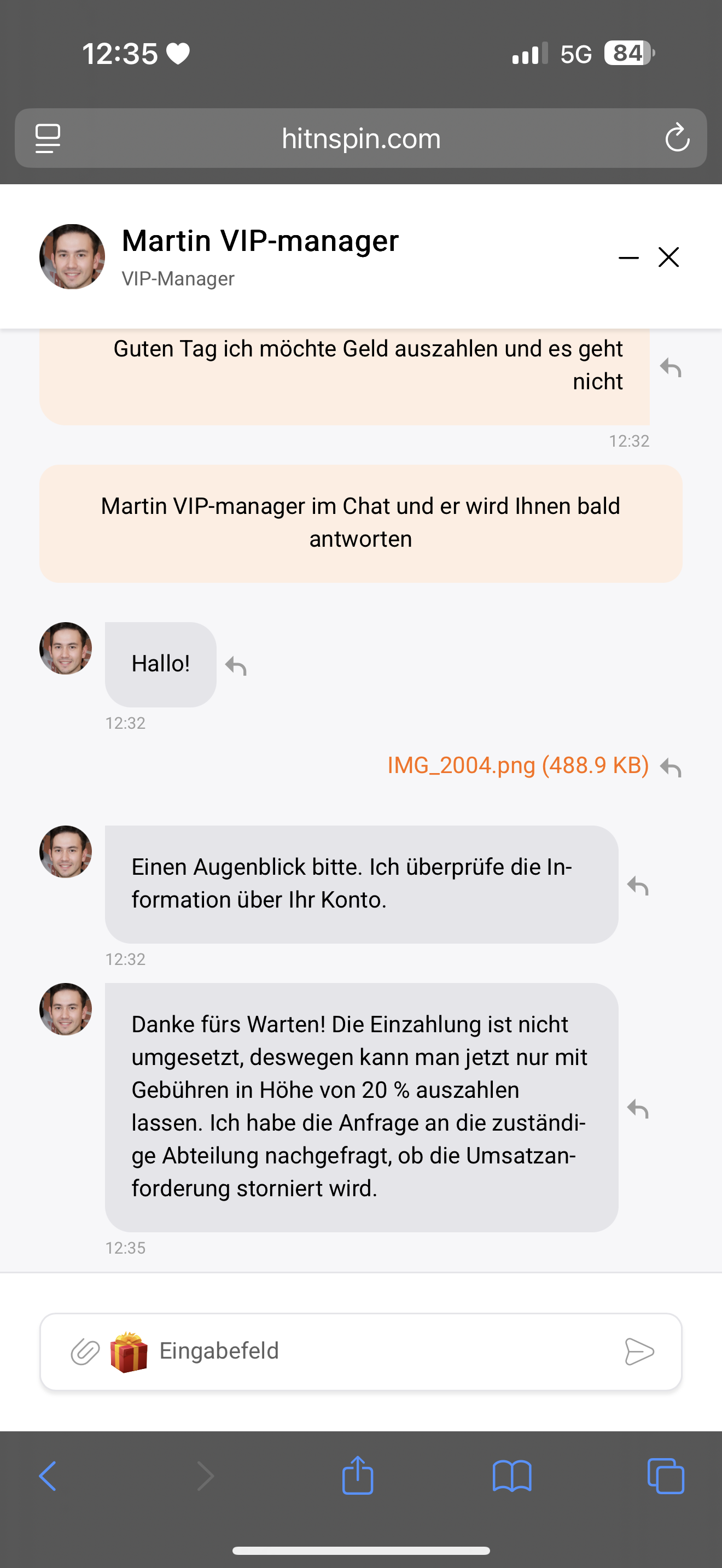
Task: Attach a file with the paperclip
Action: 85,1352
